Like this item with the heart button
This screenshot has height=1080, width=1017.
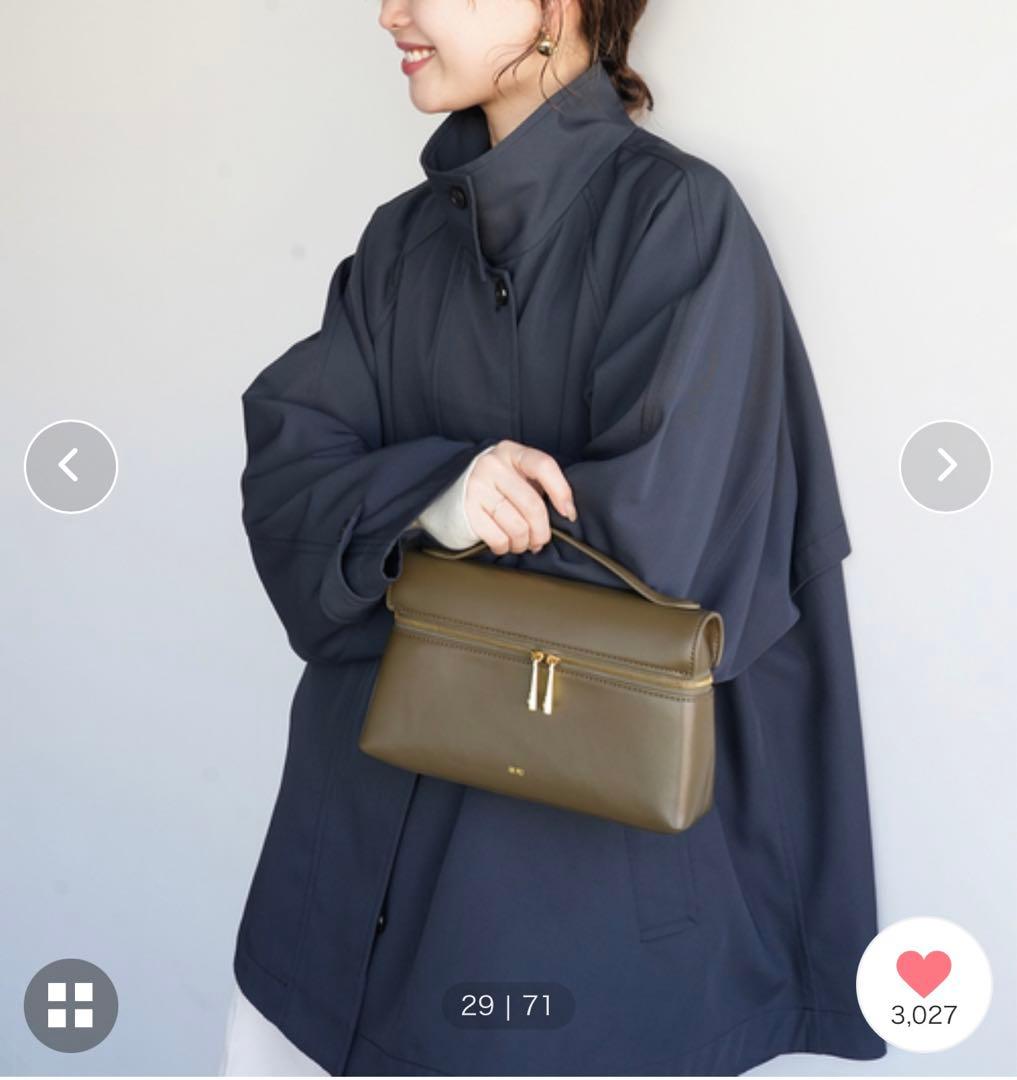point(923,984)
